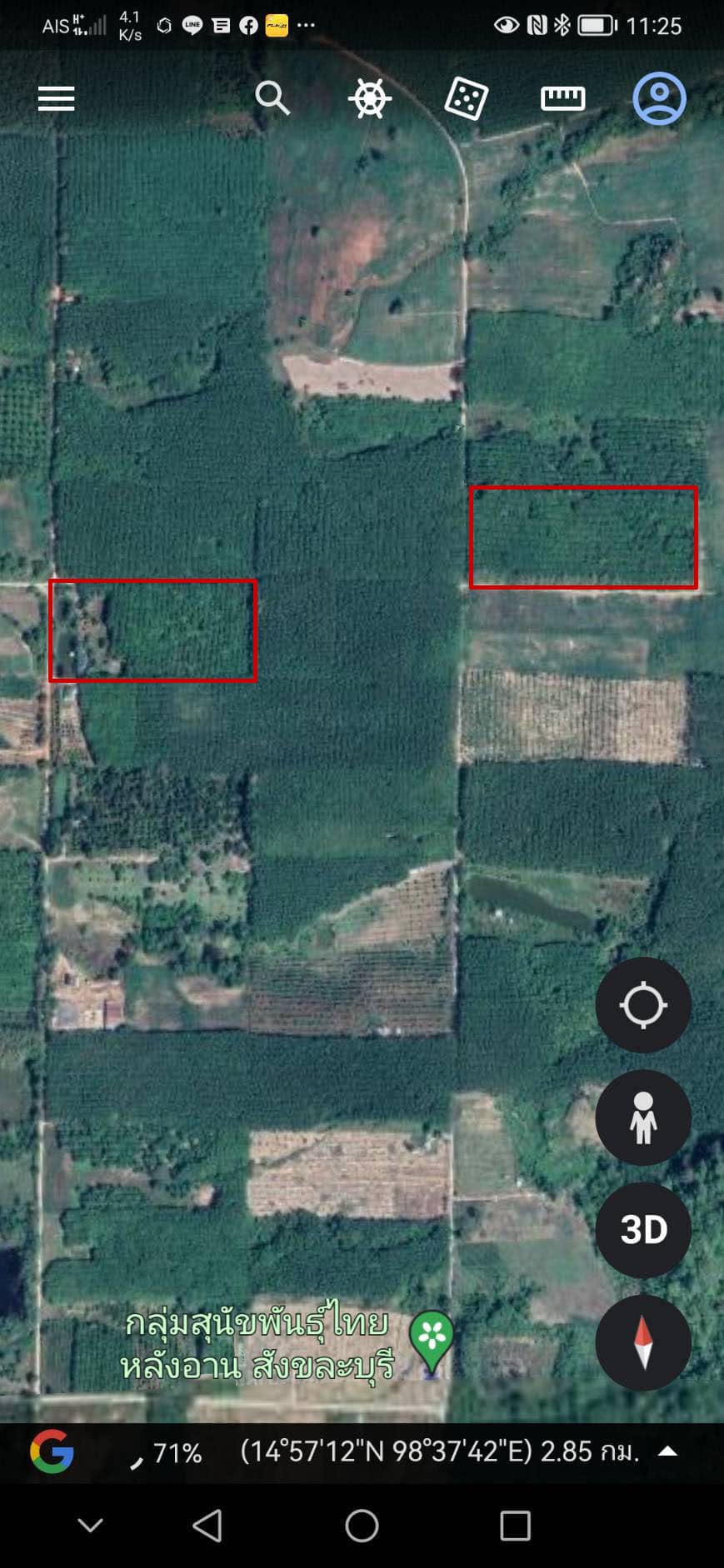Open recent apps from navigation bar

515,1526
